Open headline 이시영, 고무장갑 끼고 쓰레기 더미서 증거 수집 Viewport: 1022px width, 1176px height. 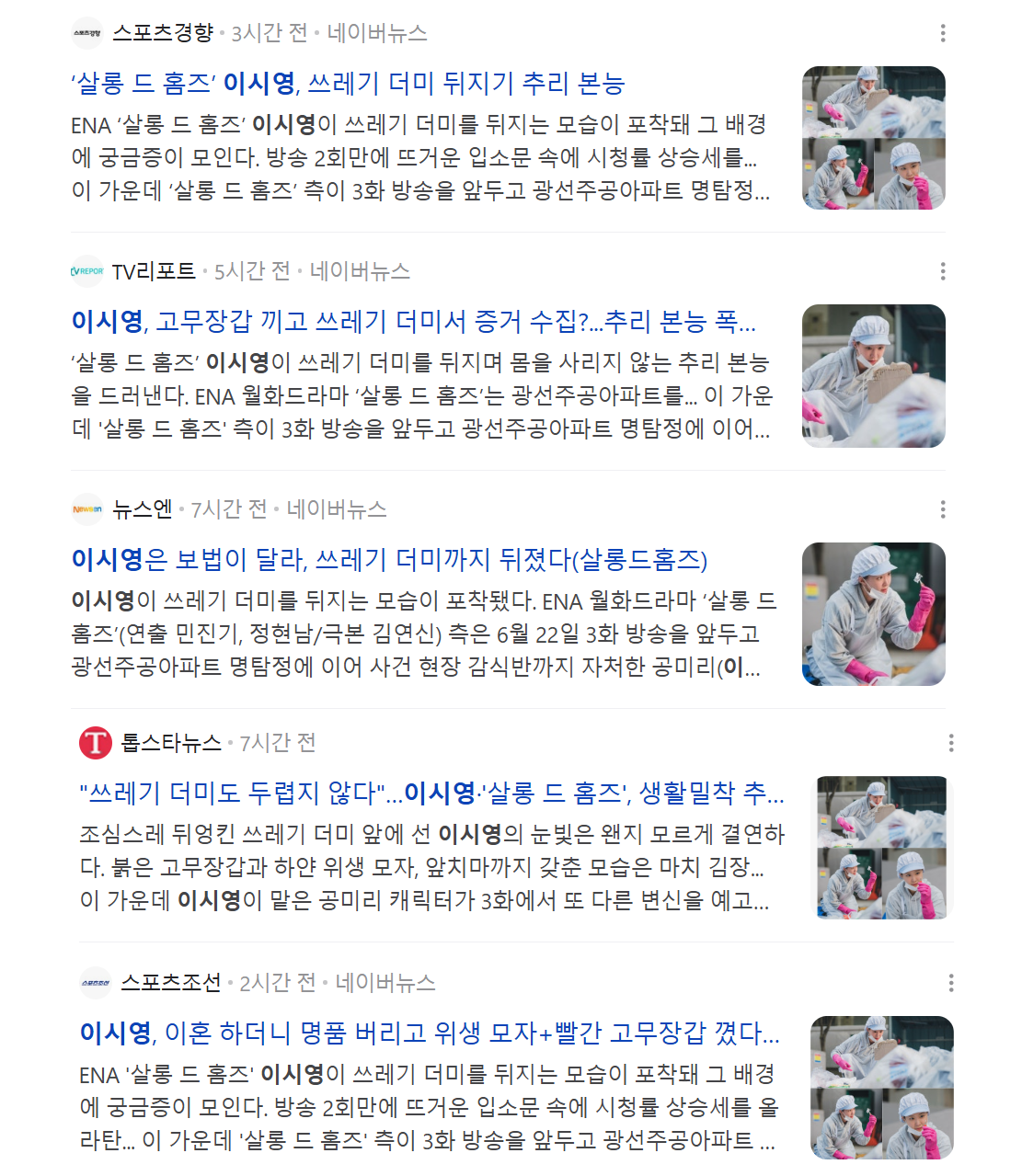coord(413,322)
